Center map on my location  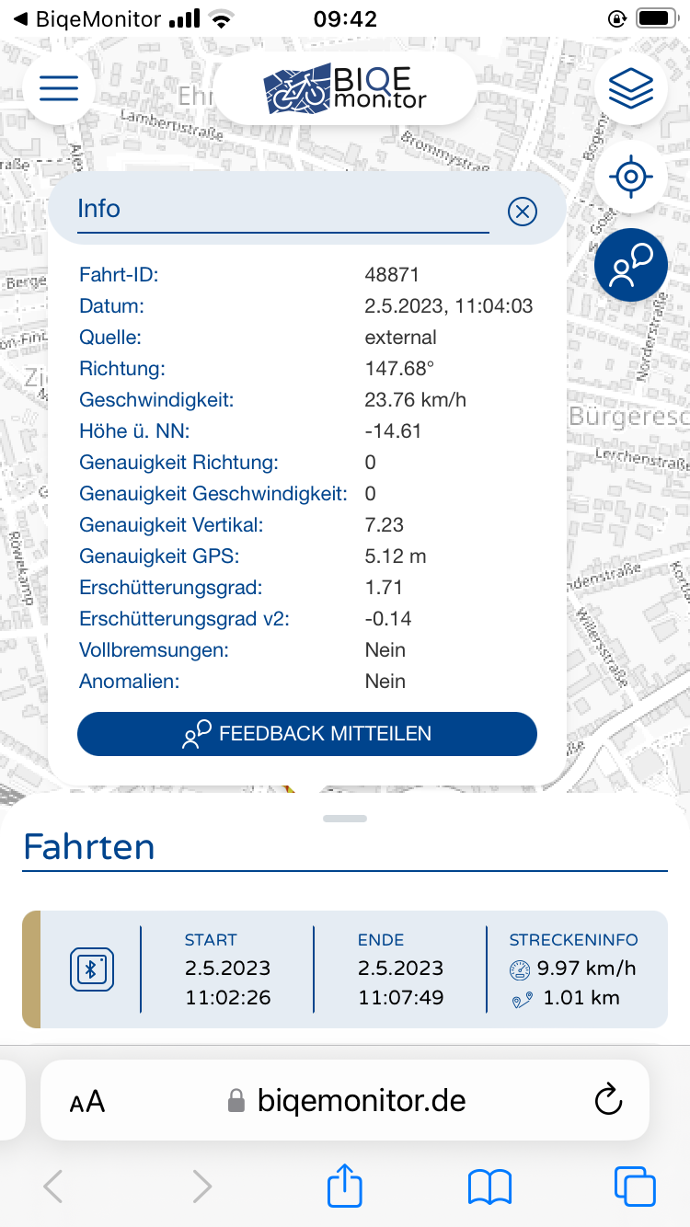[x=630, y=177]
